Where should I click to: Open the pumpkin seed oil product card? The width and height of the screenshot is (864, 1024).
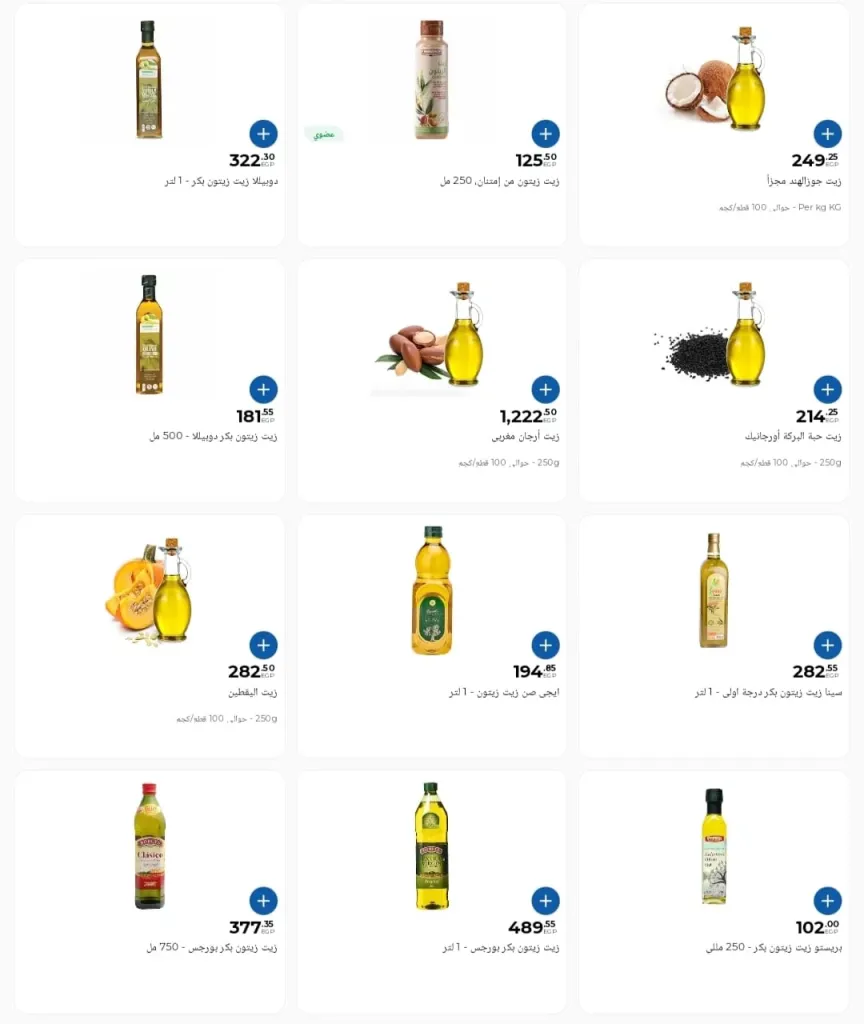tap(148, 592)
